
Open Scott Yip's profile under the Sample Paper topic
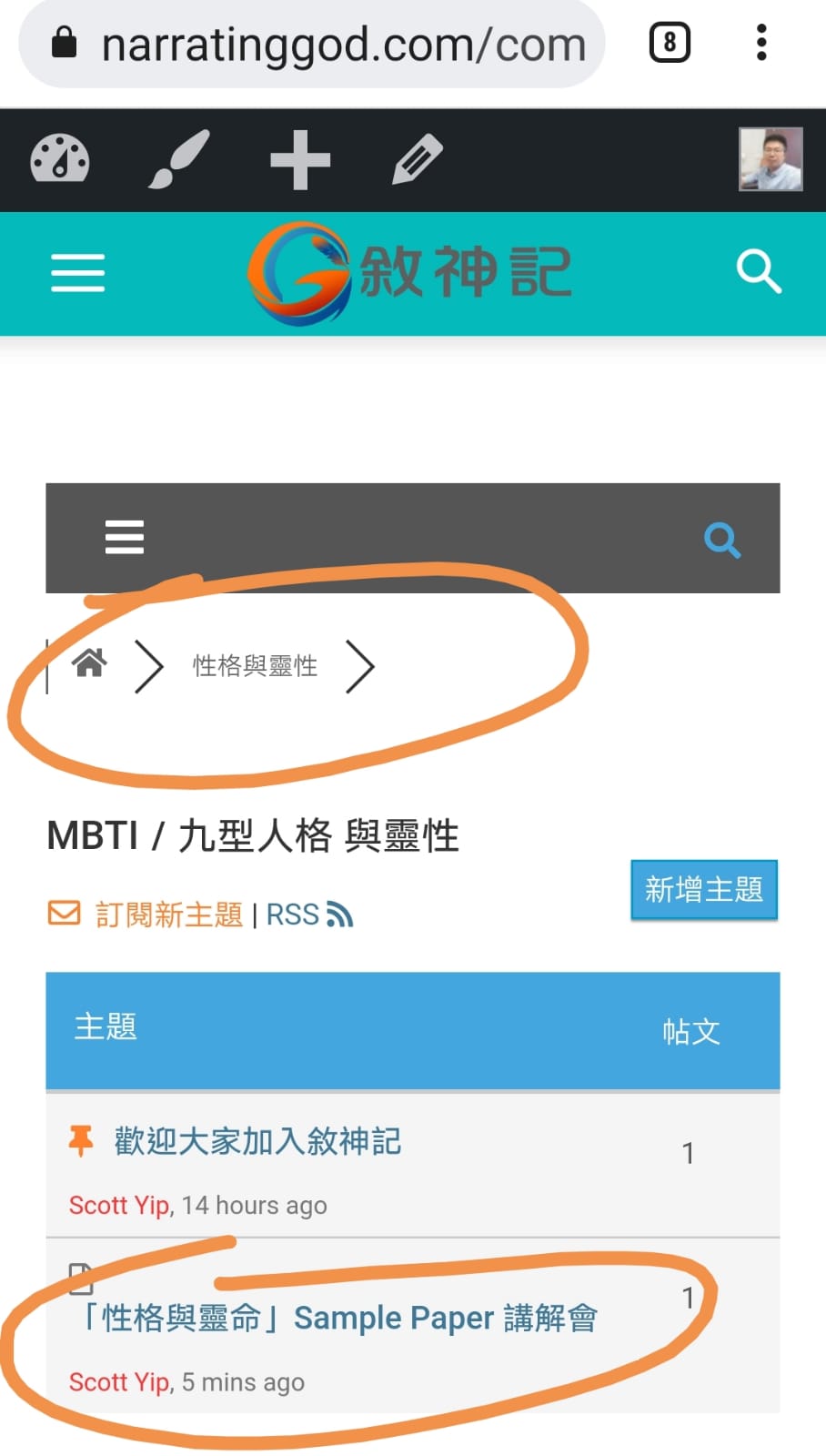click(x=119, y=1382)
